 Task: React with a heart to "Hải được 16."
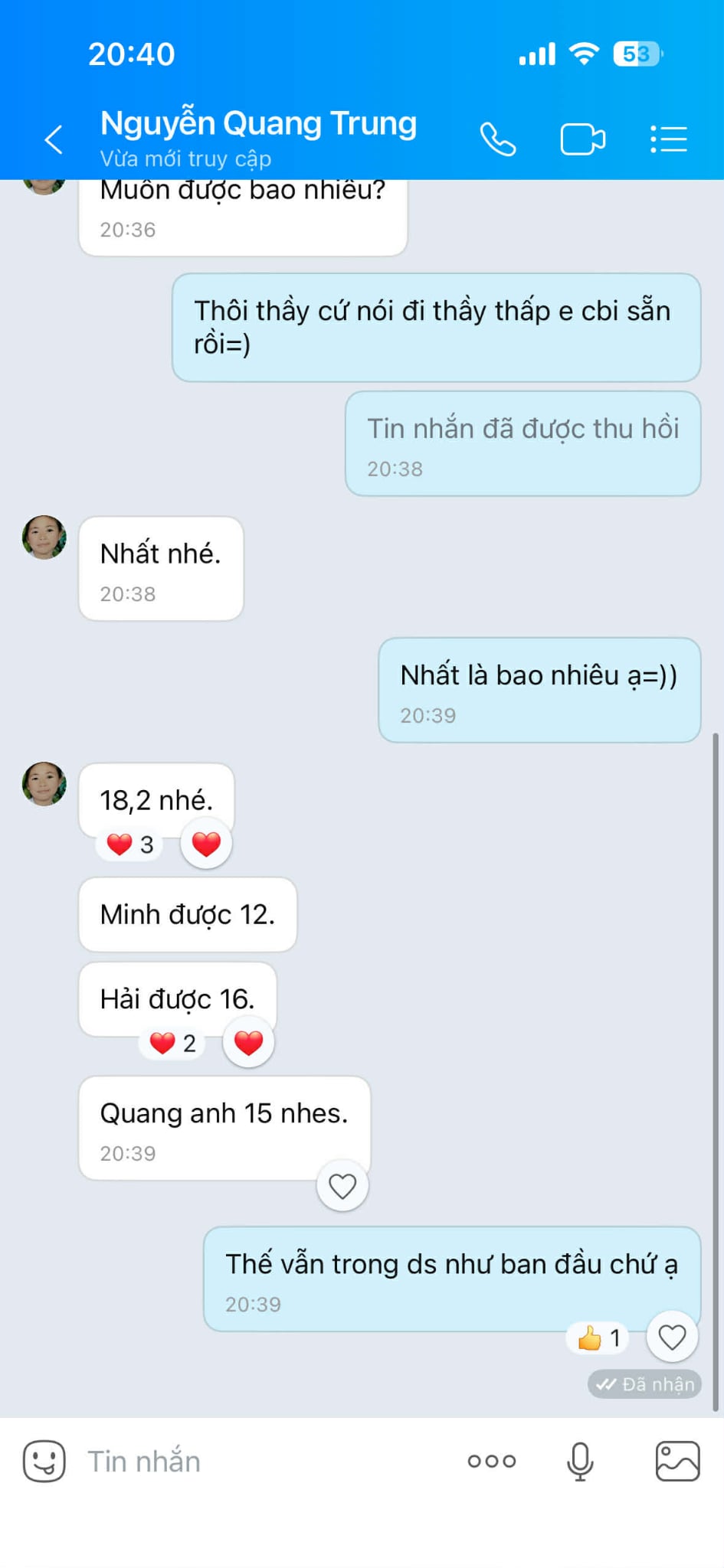pos(248,1042)
